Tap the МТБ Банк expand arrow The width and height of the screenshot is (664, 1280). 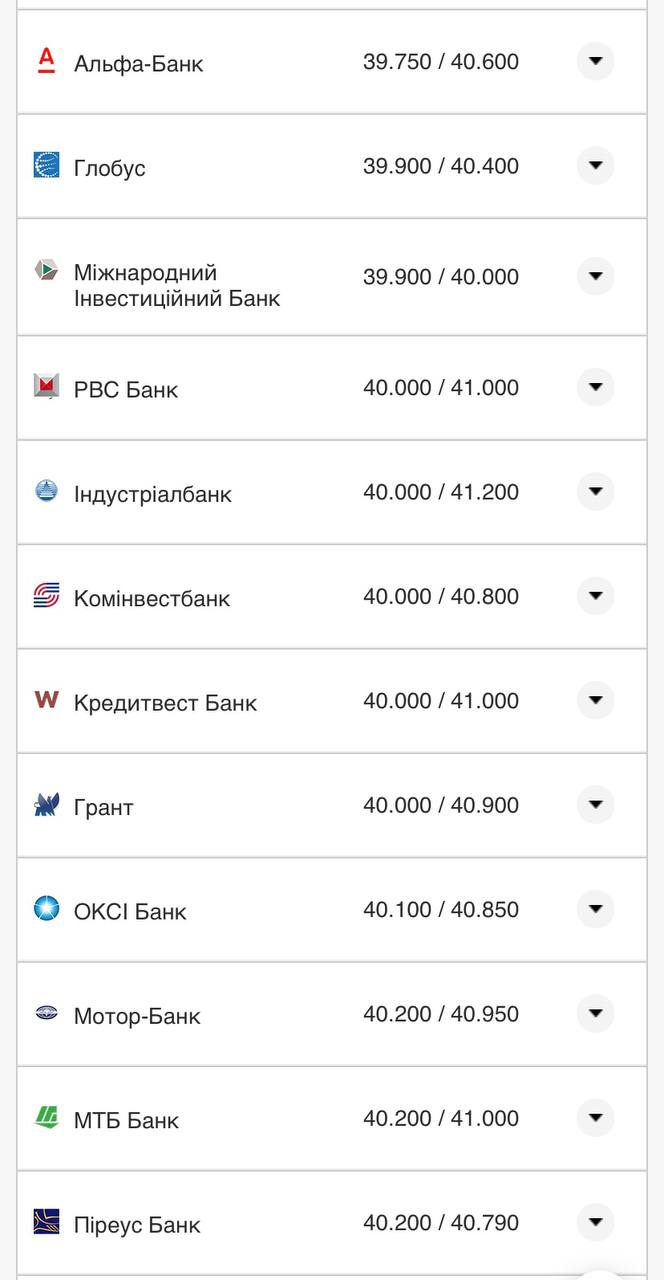pos(595,1118)
